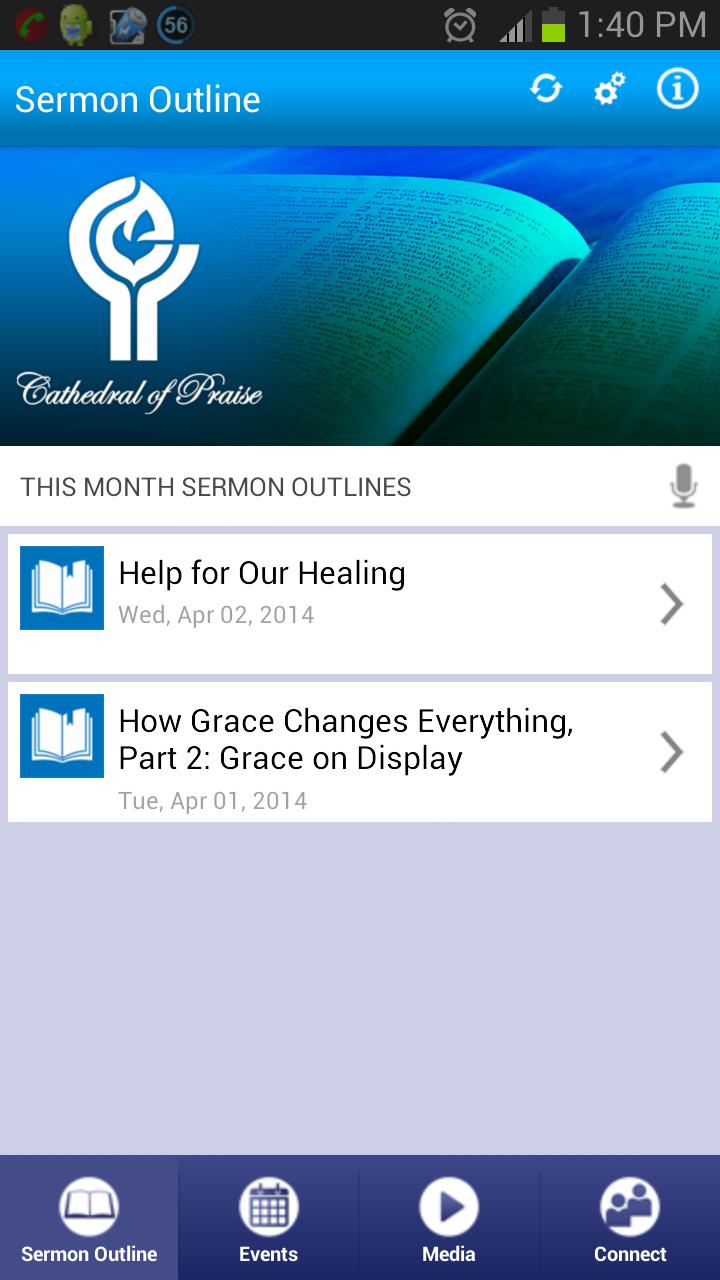
Task: Refresh the sermon outline list
Action: 546,90
